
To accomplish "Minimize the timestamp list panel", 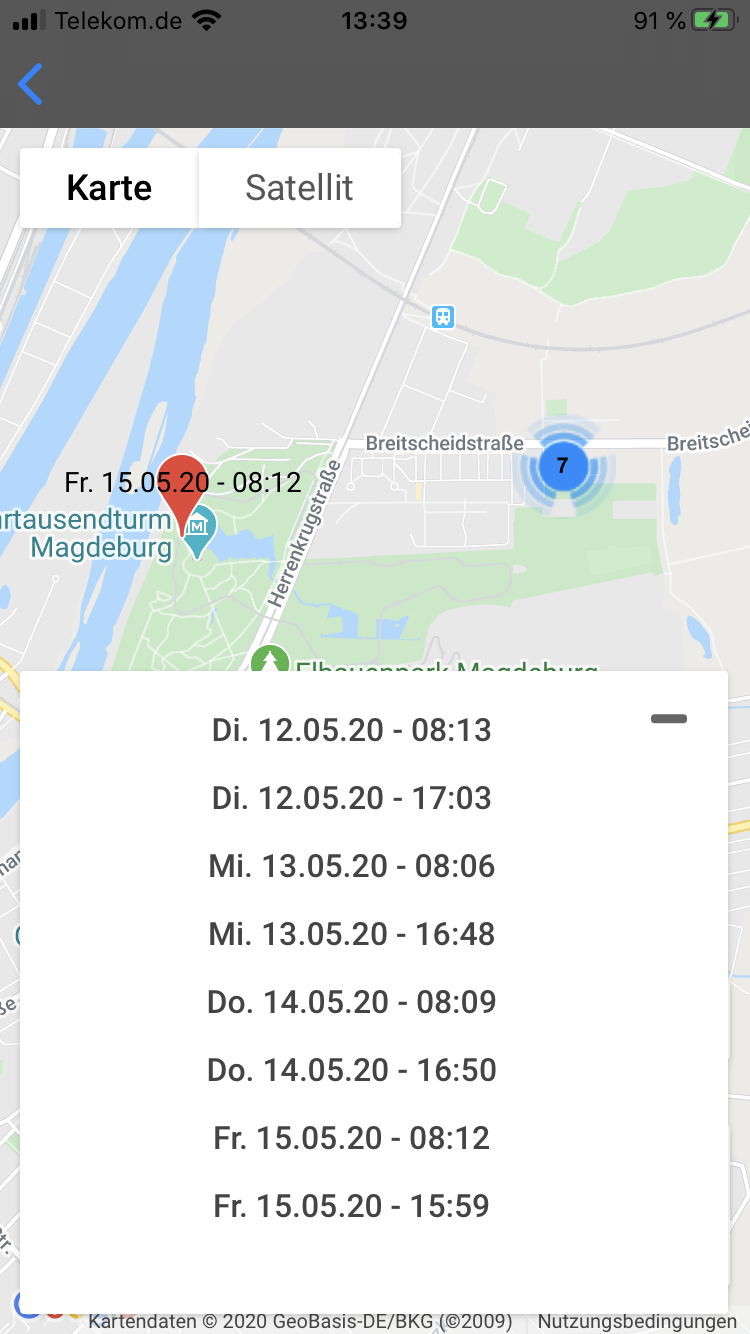I will pyautogui.click(x=669, y=718).
